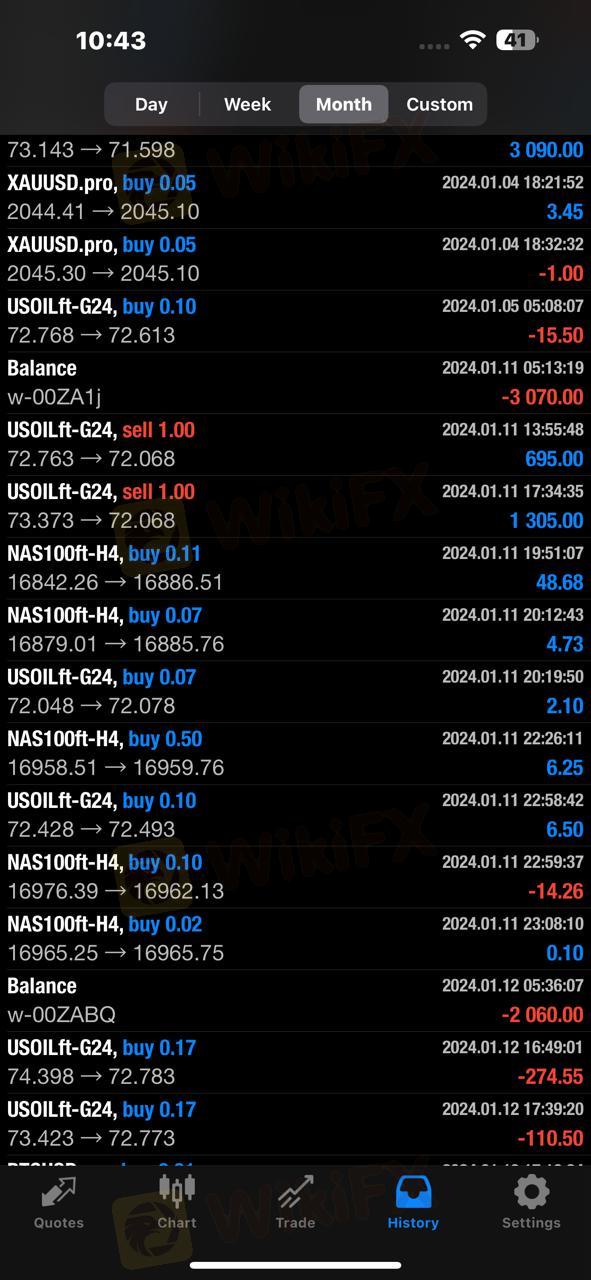This screenshot has height=1280, width=591.
Task: Open the NAS100ft-H4 buy 0.50 trade
Action: click(295, 754)
